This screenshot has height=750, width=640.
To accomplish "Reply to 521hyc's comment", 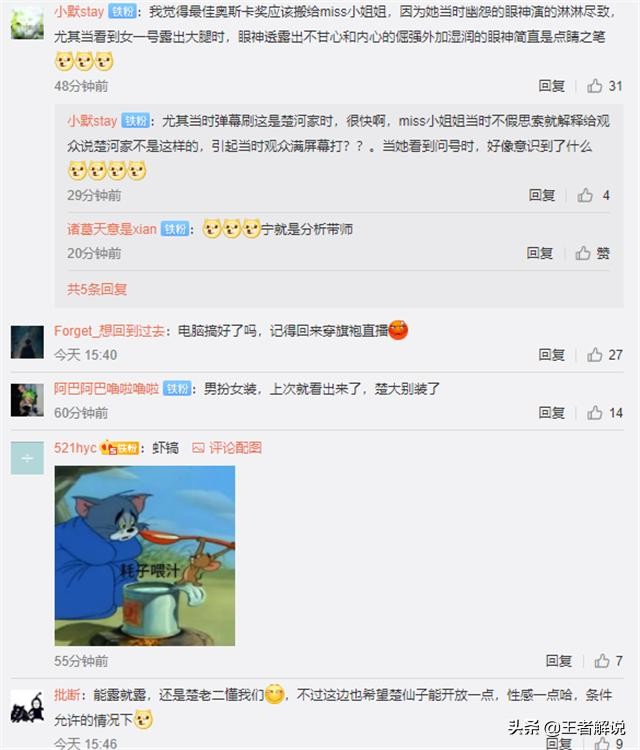I will tap(558, 661).
